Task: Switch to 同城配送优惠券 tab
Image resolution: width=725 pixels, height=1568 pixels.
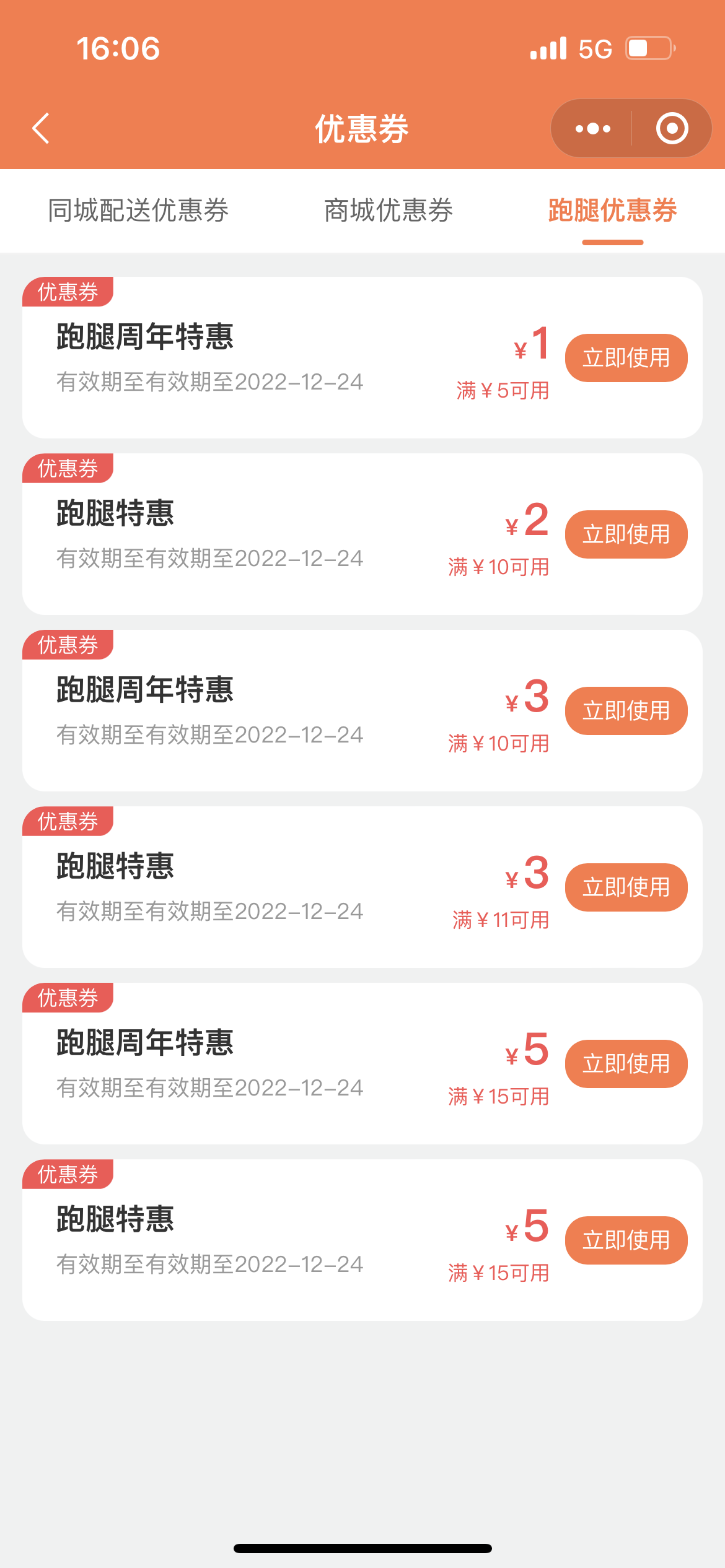Action: 138,211
